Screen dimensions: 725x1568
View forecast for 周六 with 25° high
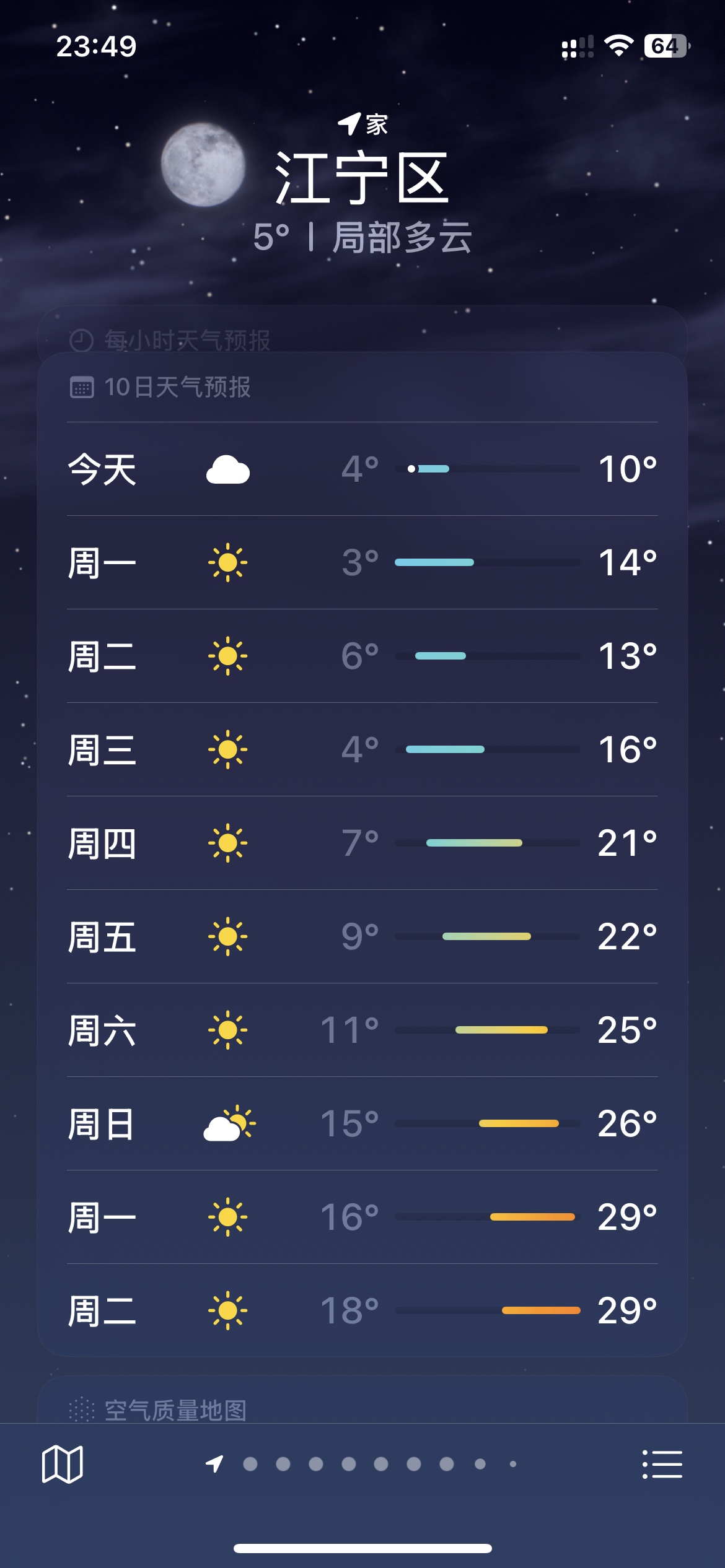[x=362, y=1030]
